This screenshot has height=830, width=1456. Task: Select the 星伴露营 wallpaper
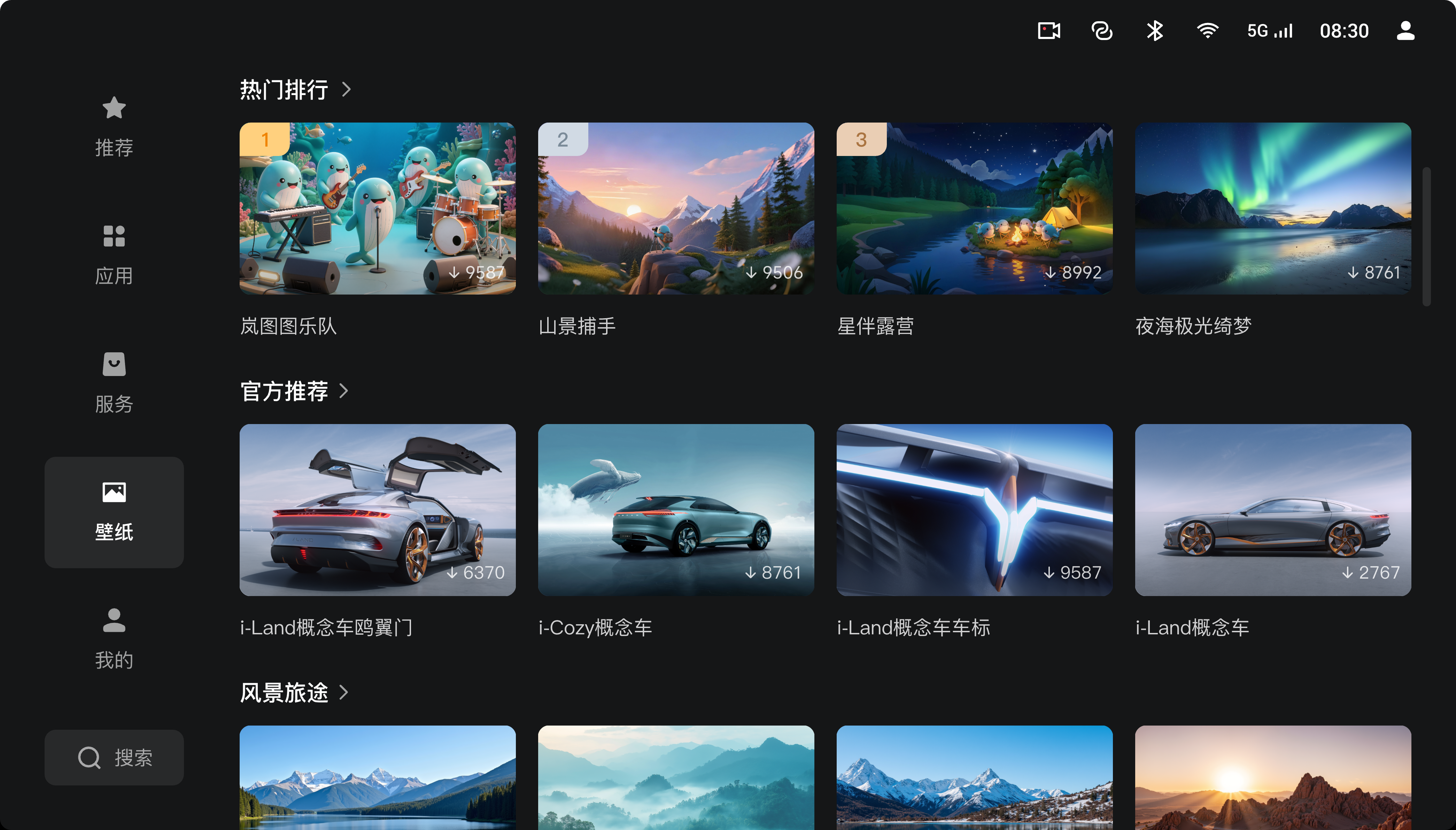[x=974, y=209]
